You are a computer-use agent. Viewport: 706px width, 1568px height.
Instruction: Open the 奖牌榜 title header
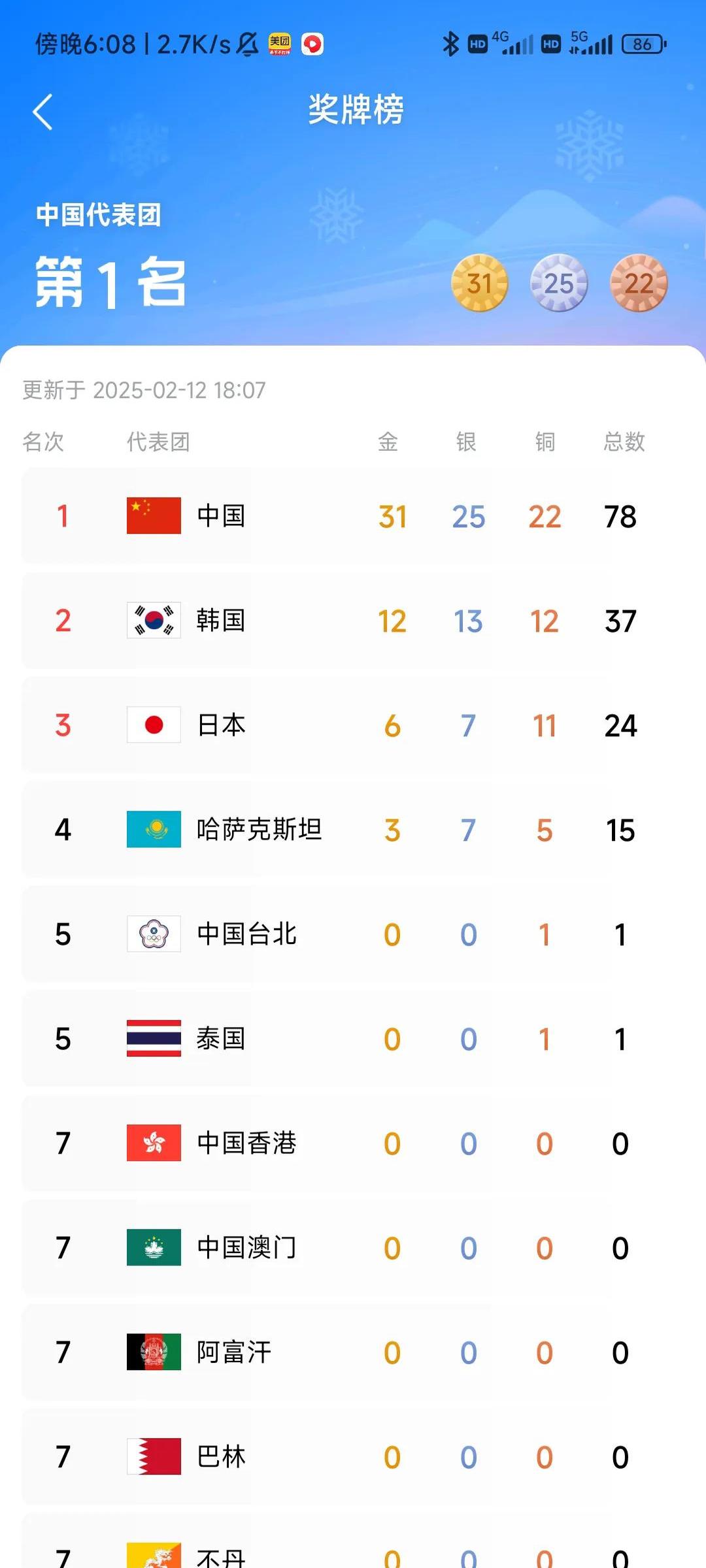coord(356,110)
